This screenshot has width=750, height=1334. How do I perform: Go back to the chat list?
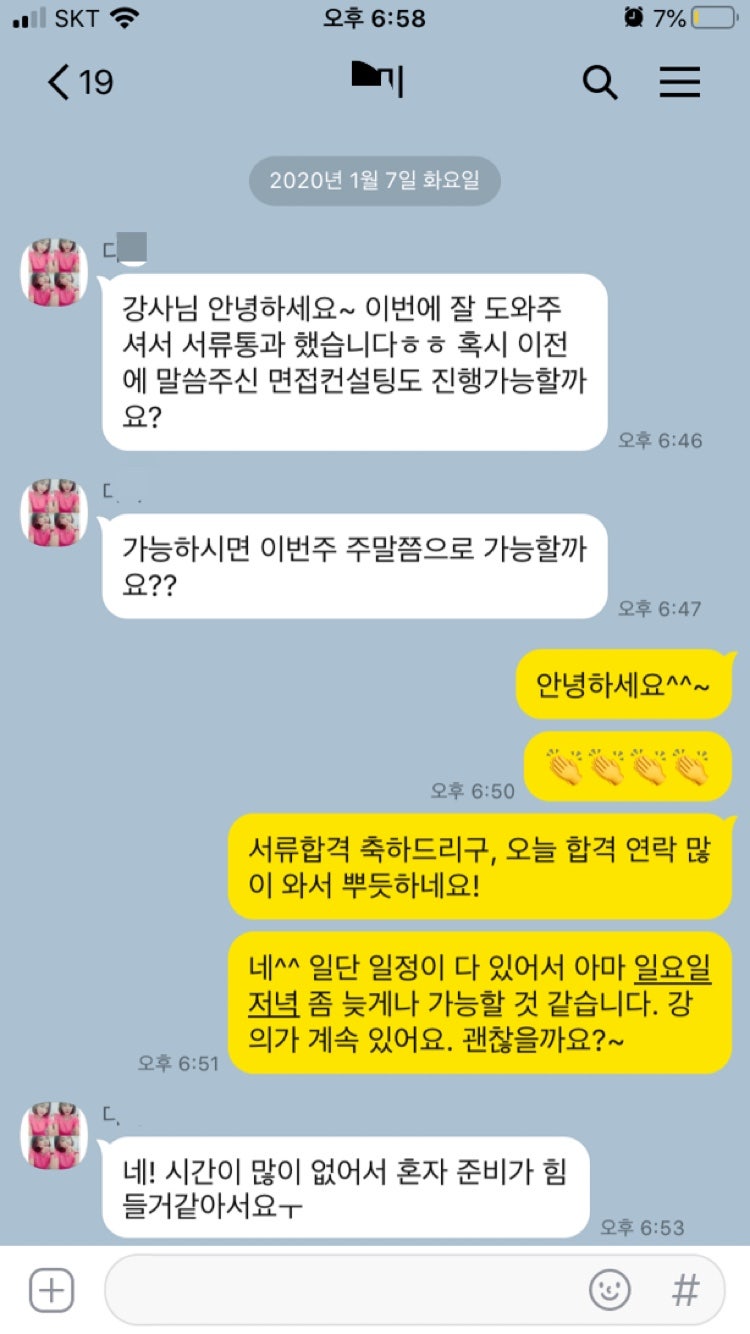point(78,82)
